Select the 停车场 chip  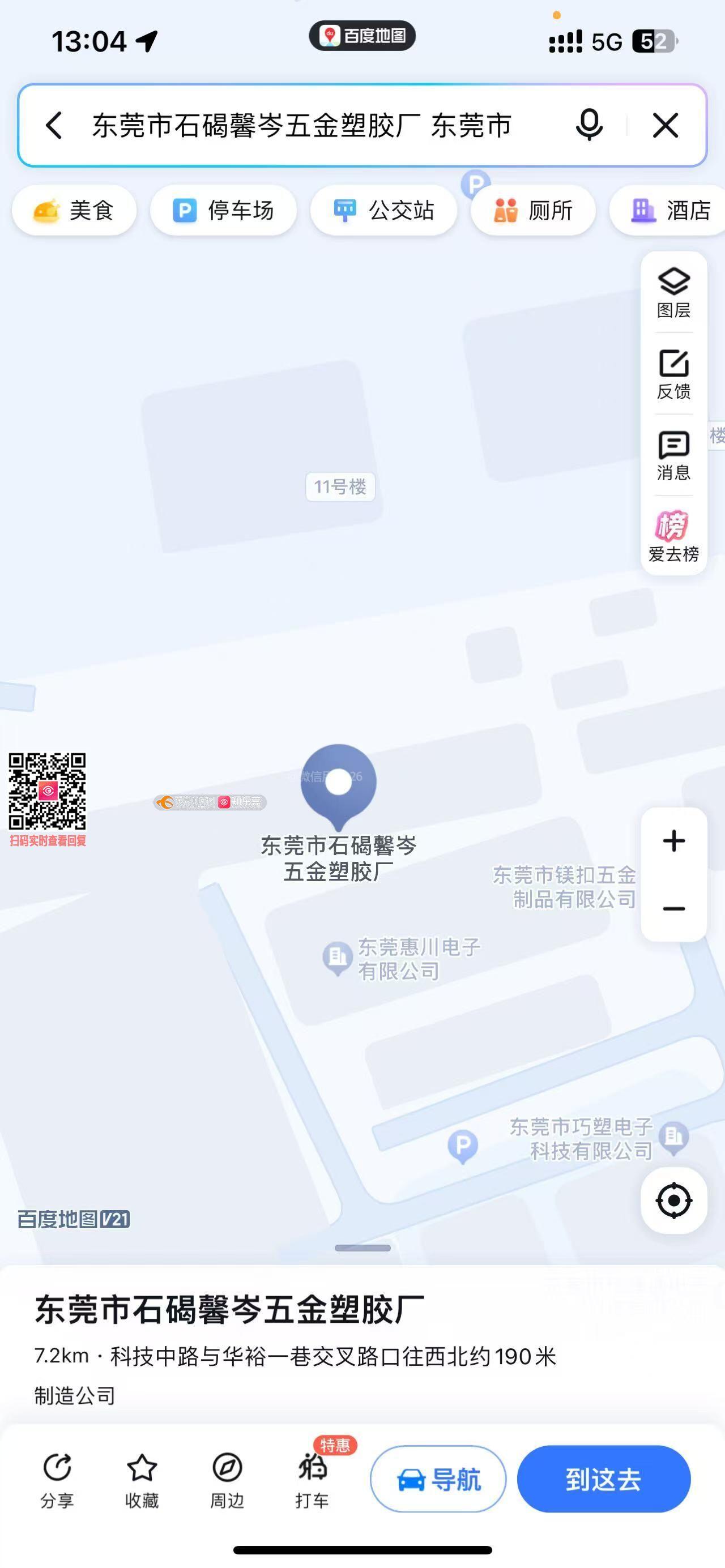pyautogui.click(x=223, y=211)
